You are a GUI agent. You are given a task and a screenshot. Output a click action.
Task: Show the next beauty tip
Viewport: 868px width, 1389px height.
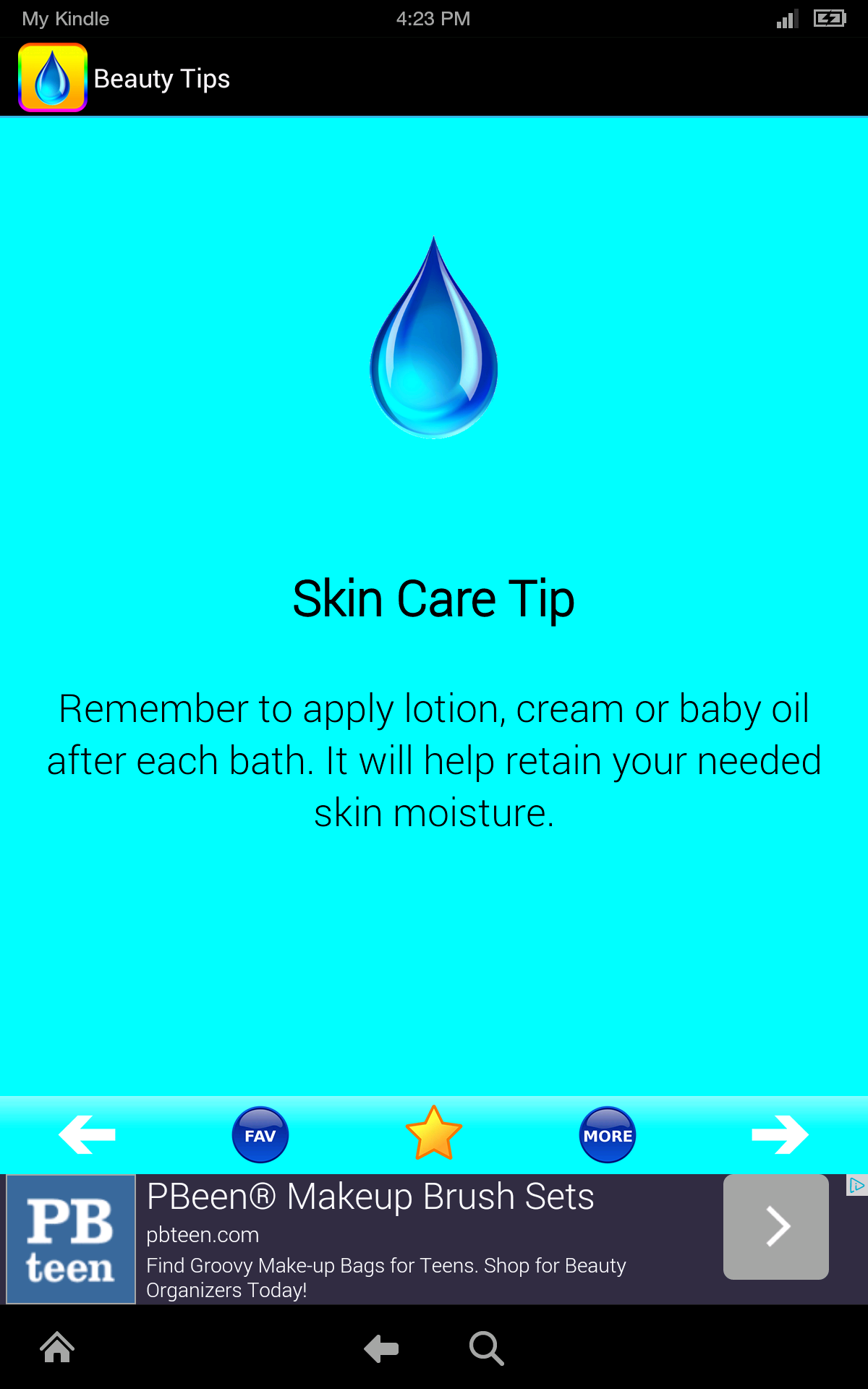pos(780,1134)
